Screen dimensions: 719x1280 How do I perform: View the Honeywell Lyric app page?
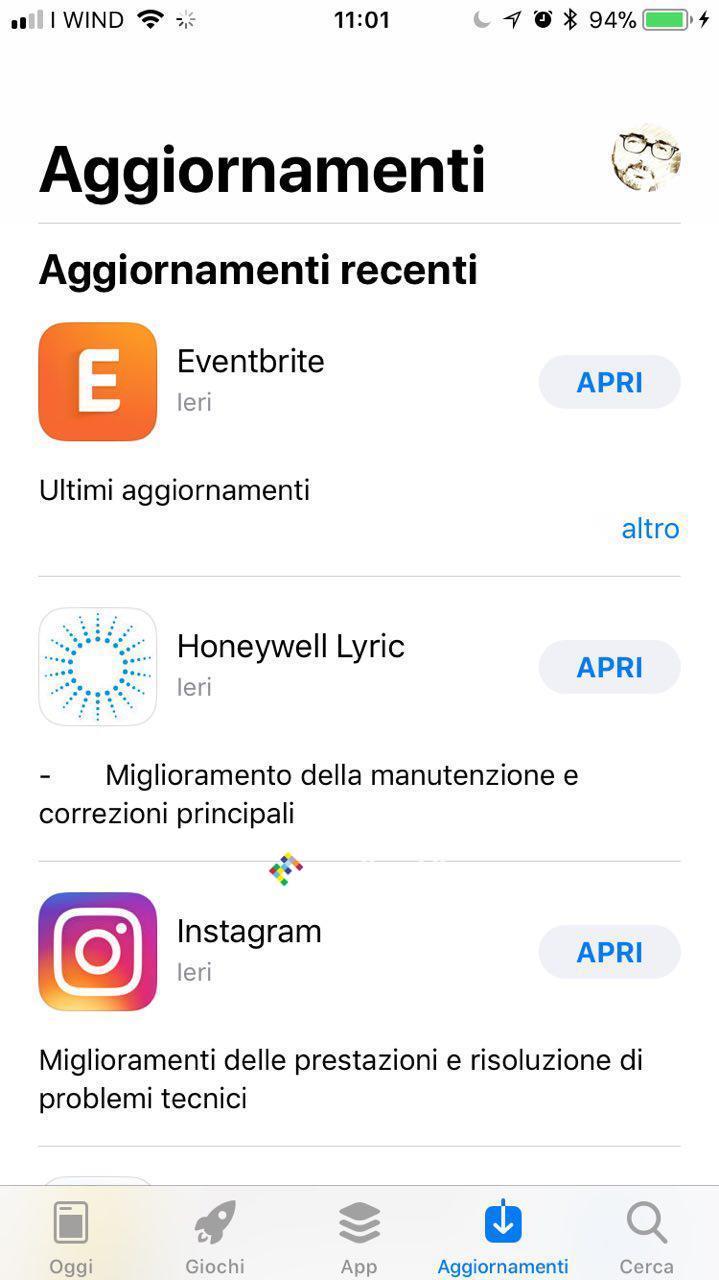pos(98,667)
